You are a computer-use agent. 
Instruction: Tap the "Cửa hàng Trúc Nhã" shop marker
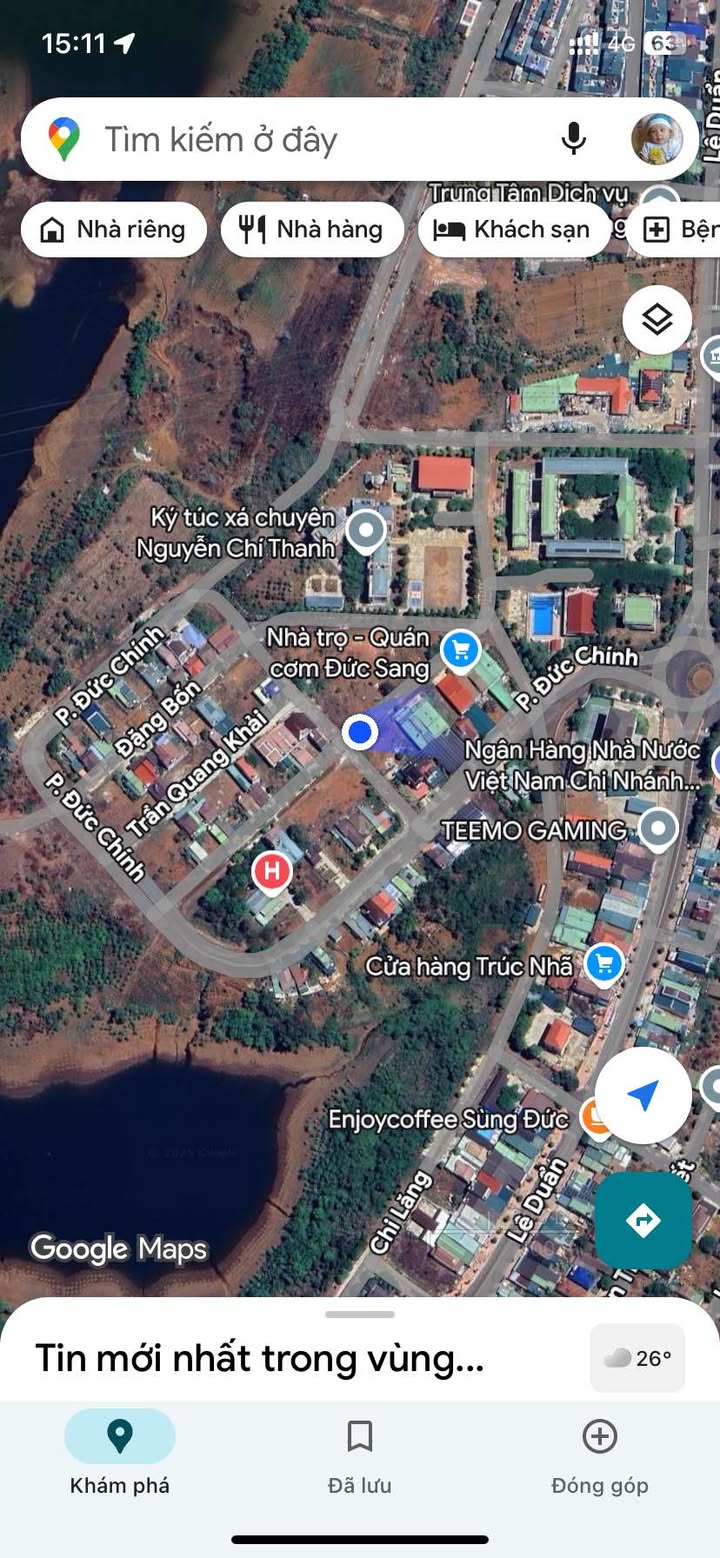[603, 965]
